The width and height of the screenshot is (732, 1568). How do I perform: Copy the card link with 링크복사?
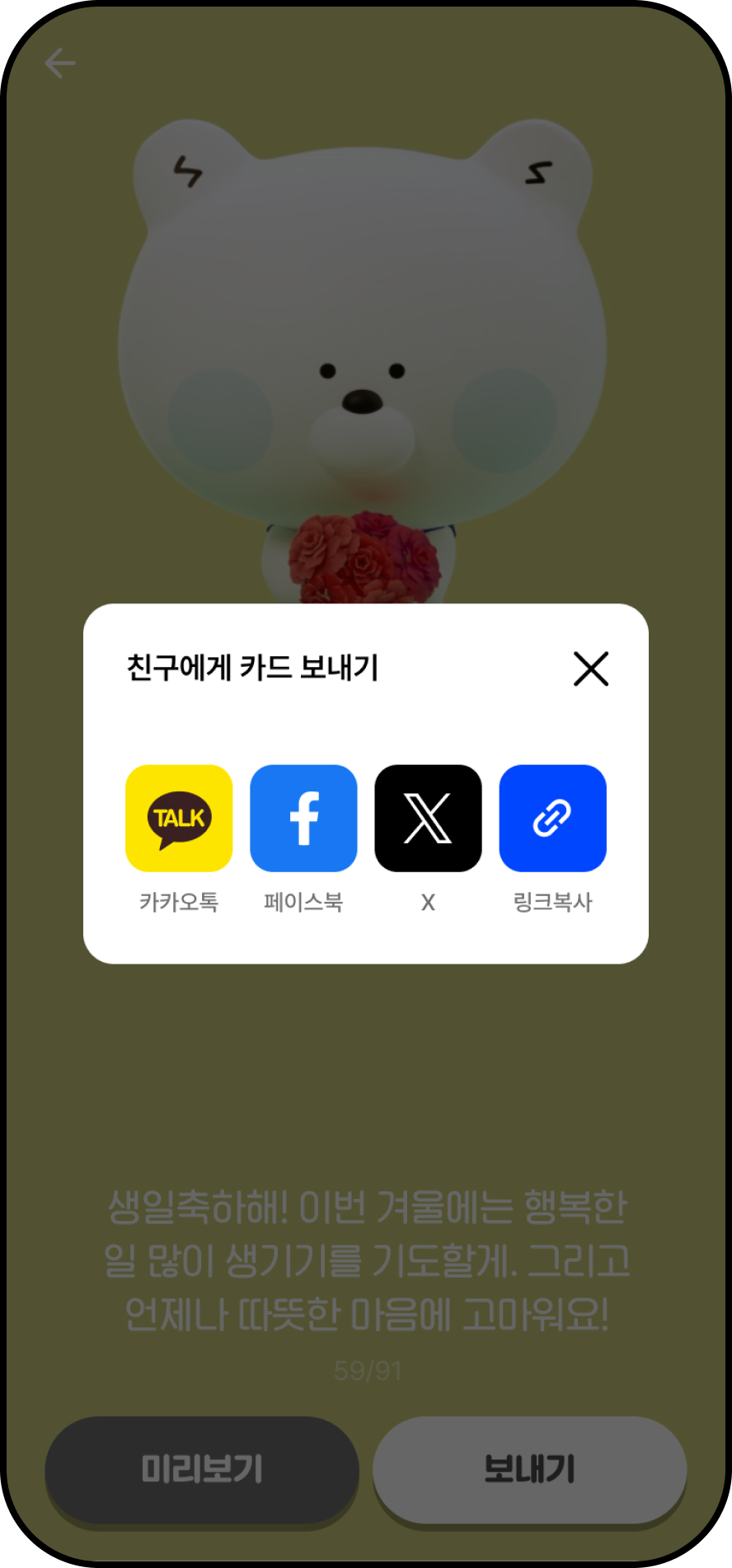click(x=552, y=818)
